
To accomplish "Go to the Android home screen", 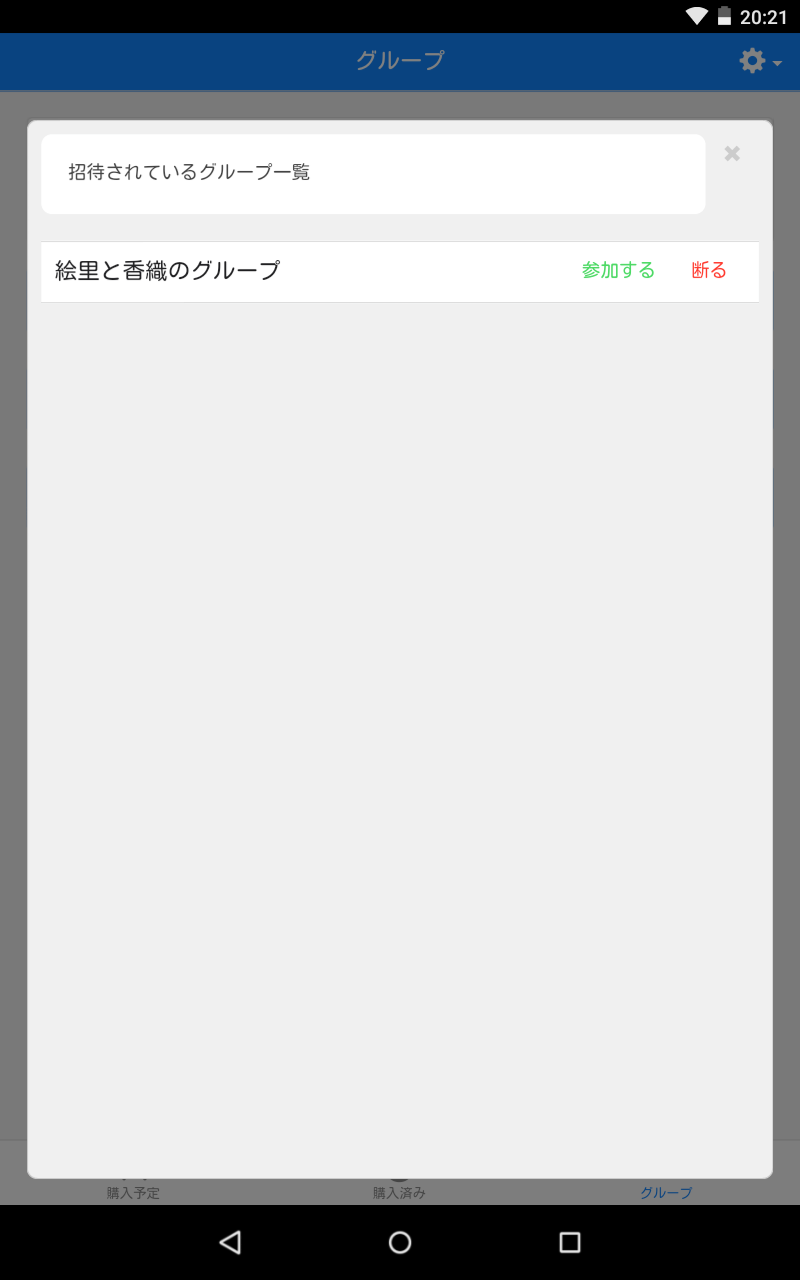I will pyautogui.click(x=400, y=1242).
